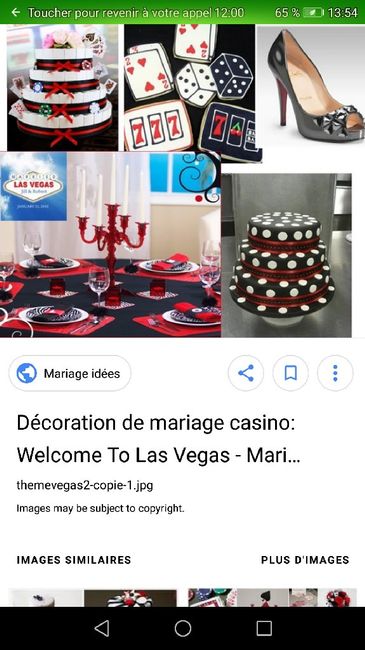
Task: Open the Mariage idées source chip
Action: coord(70,373)
